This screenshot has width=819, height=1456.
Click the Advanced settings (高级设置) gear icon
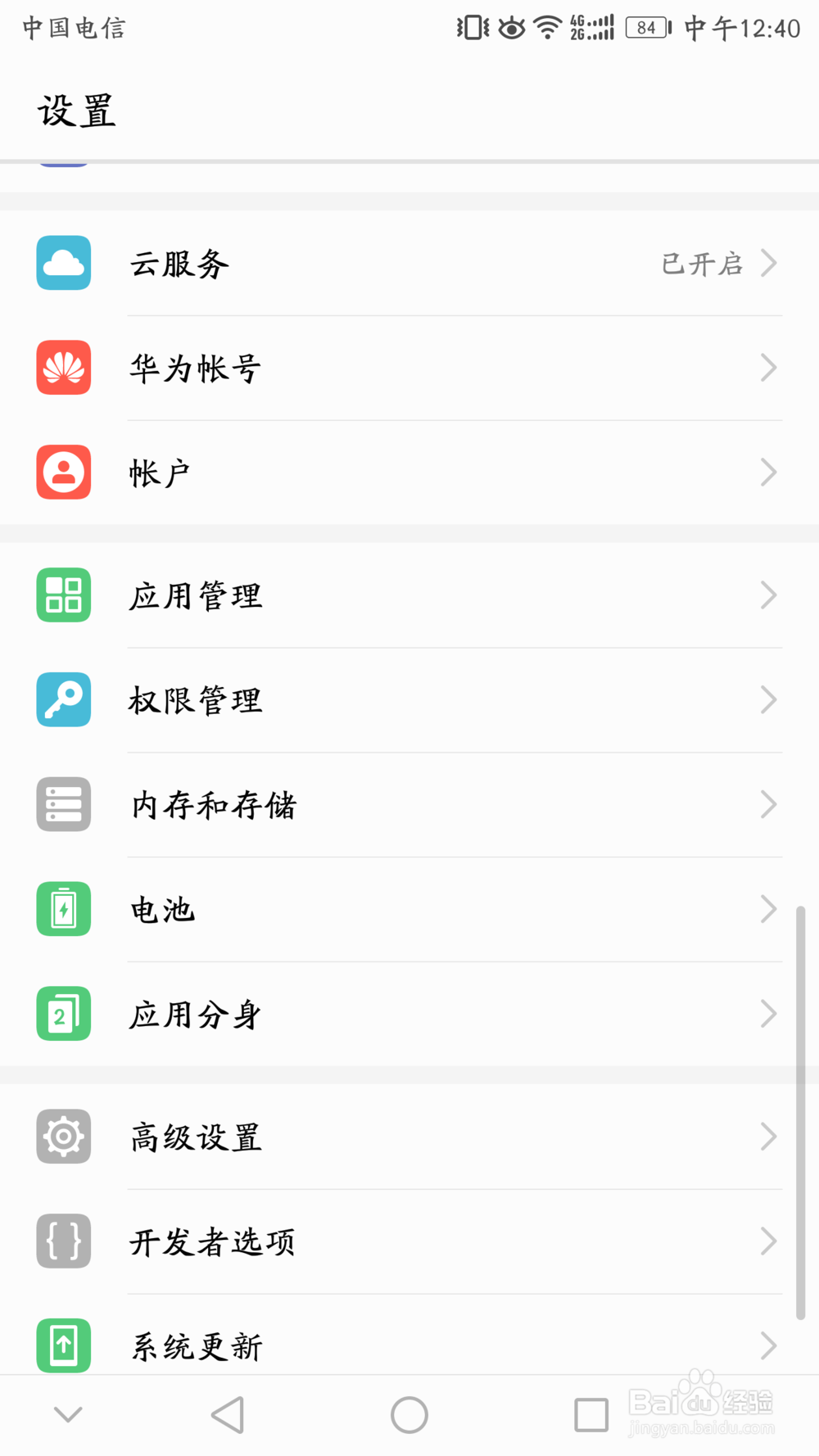tap(63, 1137)
